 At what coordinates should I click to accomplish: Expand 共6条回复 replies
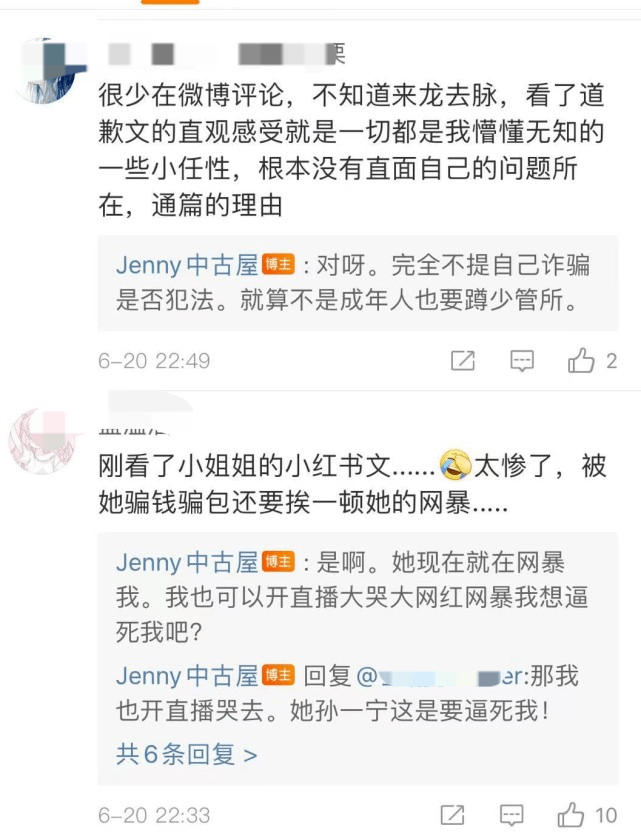point(186,753)
